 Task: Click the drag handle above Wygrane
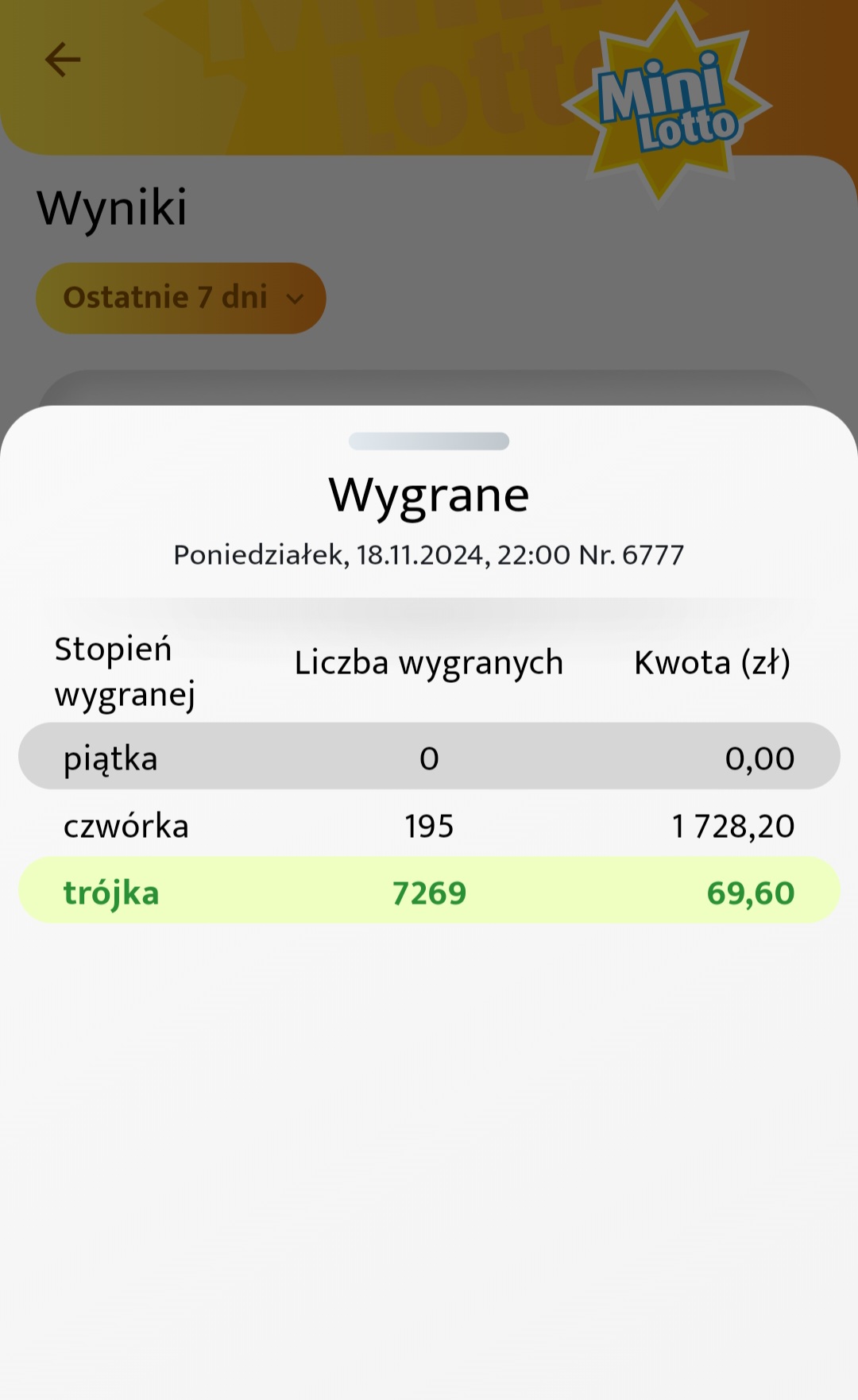429,441
